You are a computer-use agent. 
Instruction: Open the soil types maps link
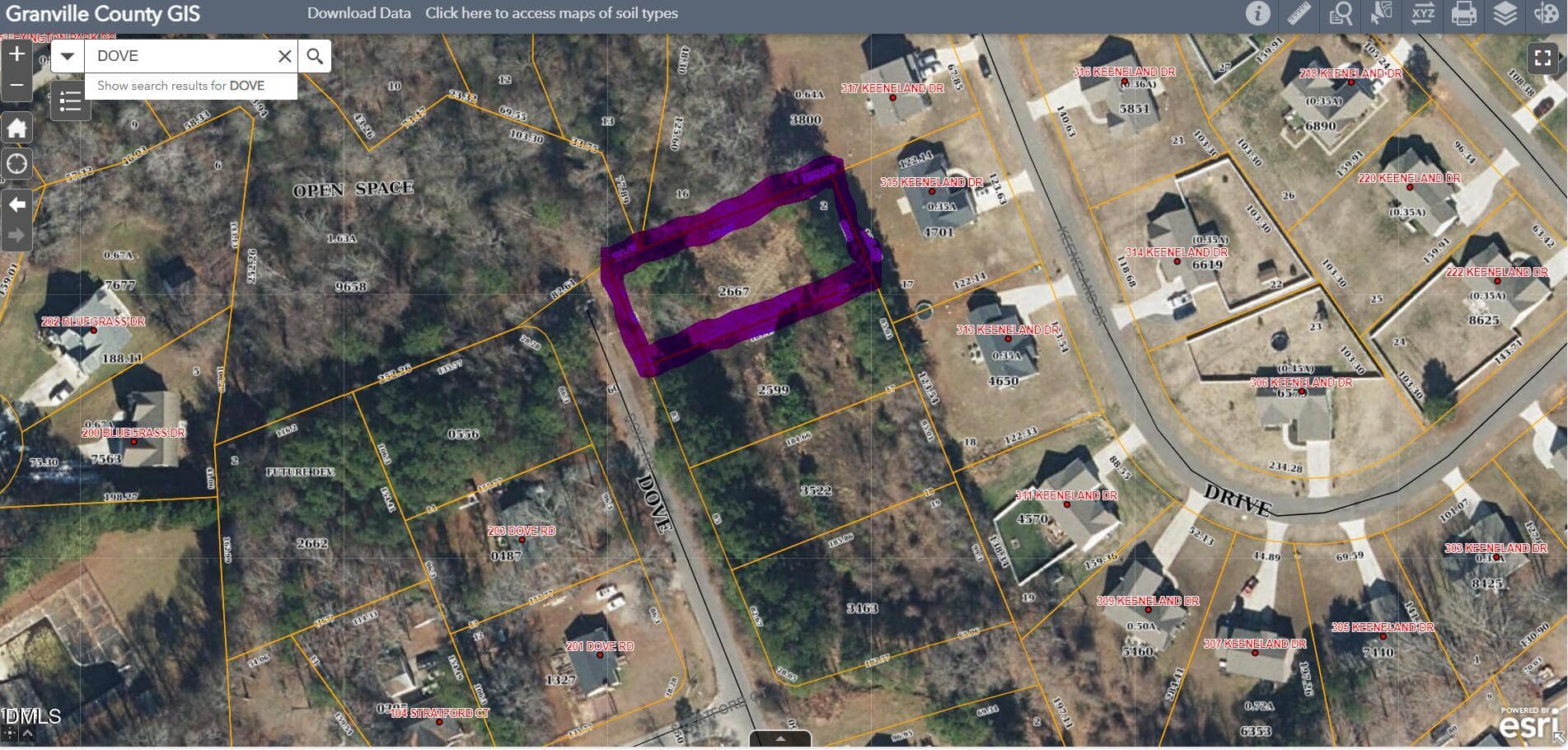[x=551, y=13]
